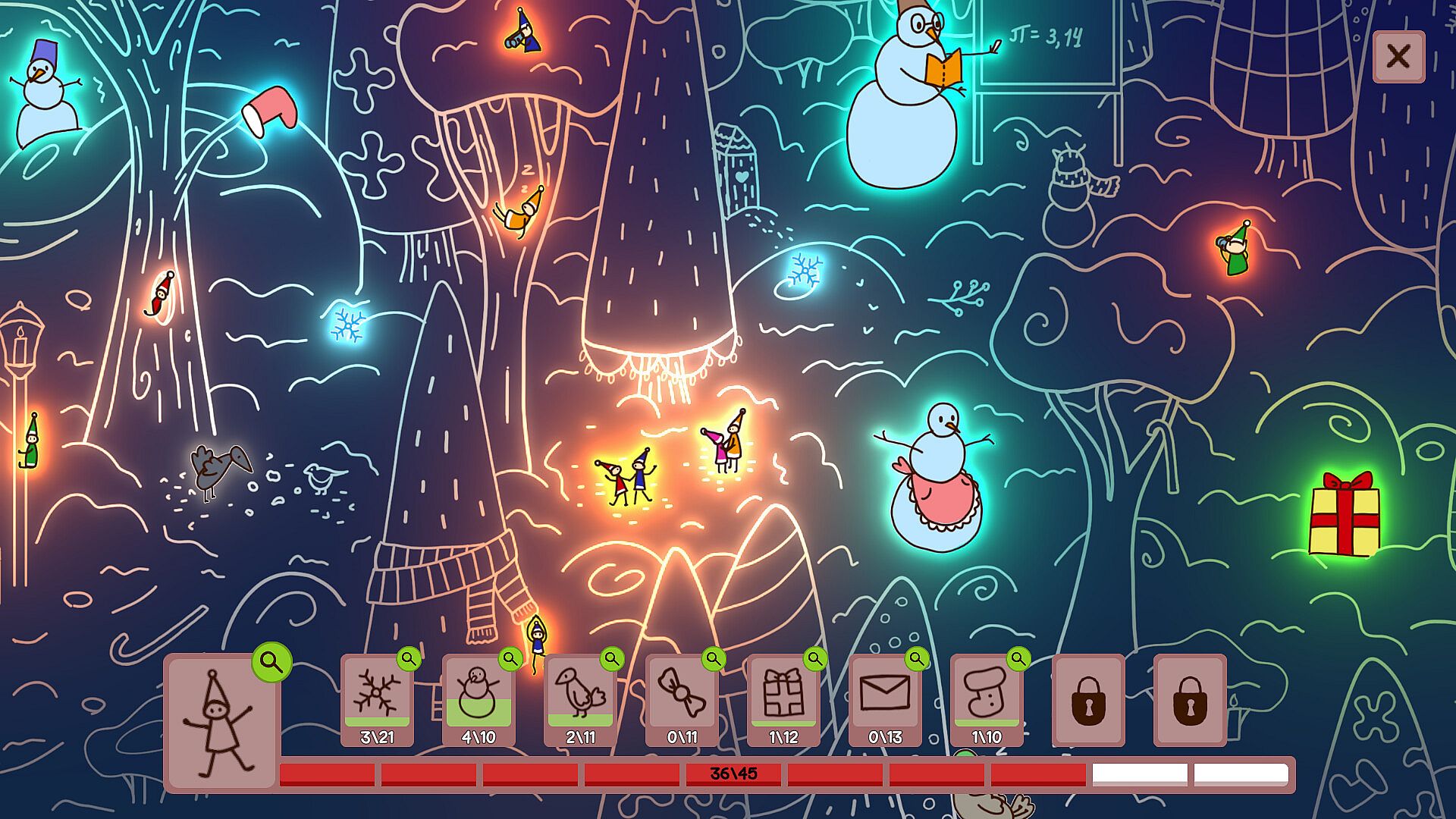This screenshot has width=1456, height=819.
Task: Get a hint for the candy category
Action: pos(714,658)
